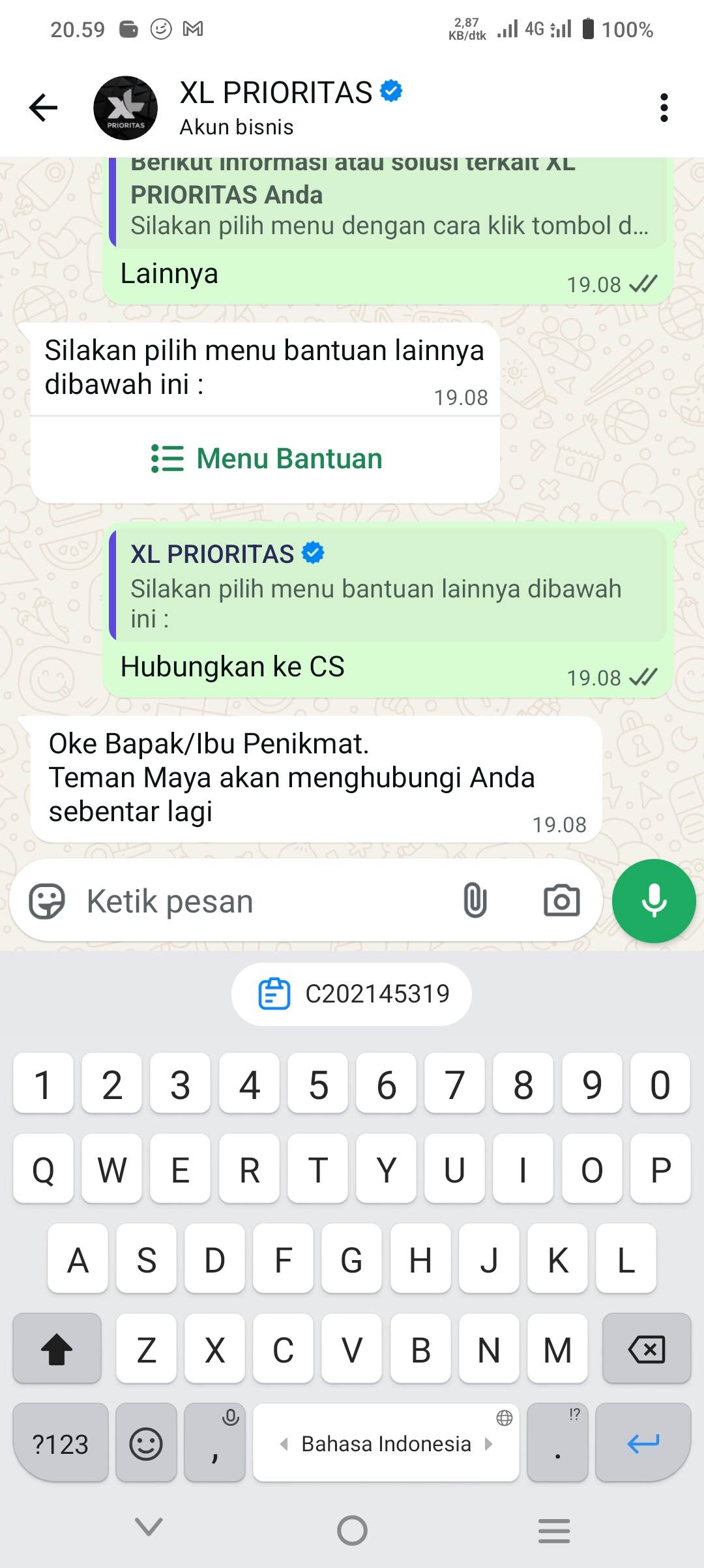The width and height of the screenshot is (704, 1568).
Task: Switch keyboard to the ?123 symbols layout
Action: point(60,1444)
